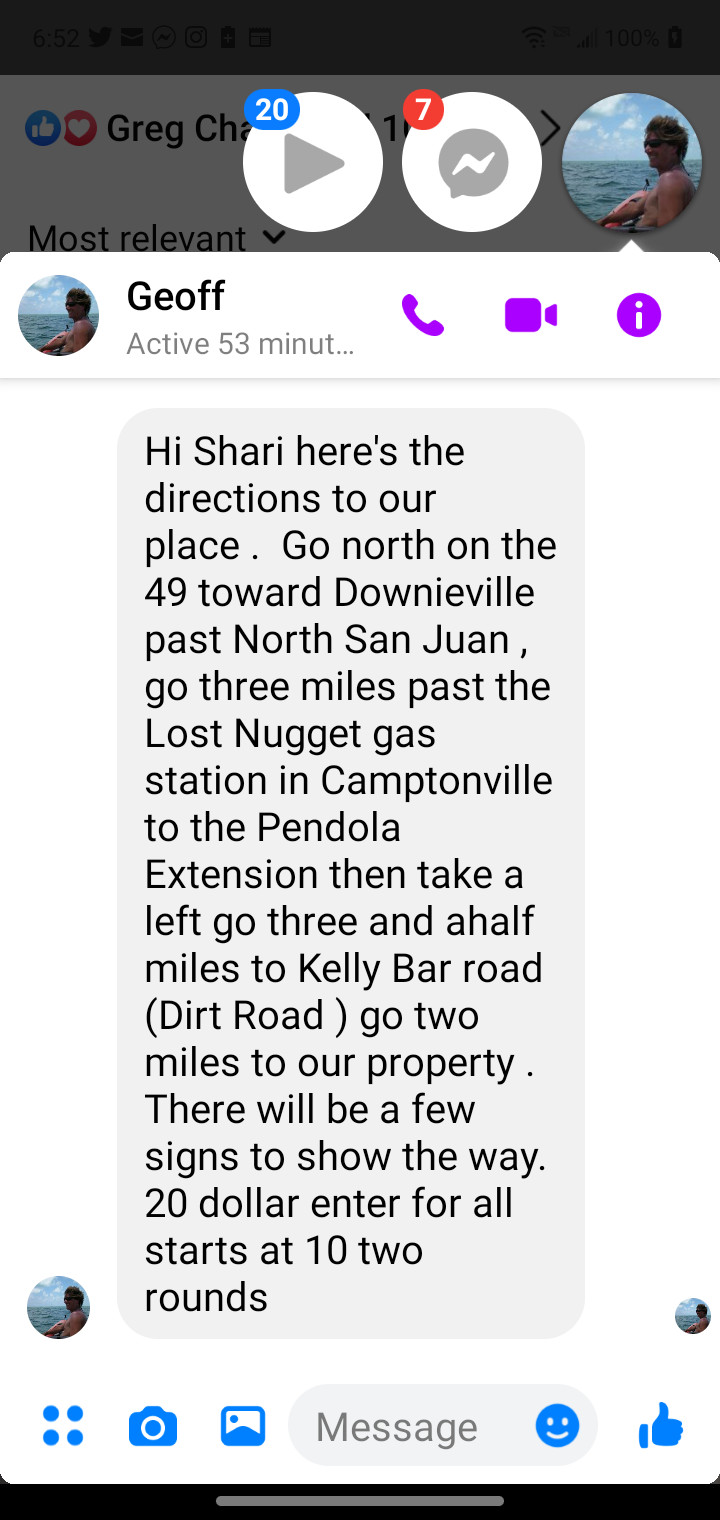The width and height of the screenshot is (720, 1520).
Task: Open Geoff's profile from the chat header
Action: click(59, 316)
